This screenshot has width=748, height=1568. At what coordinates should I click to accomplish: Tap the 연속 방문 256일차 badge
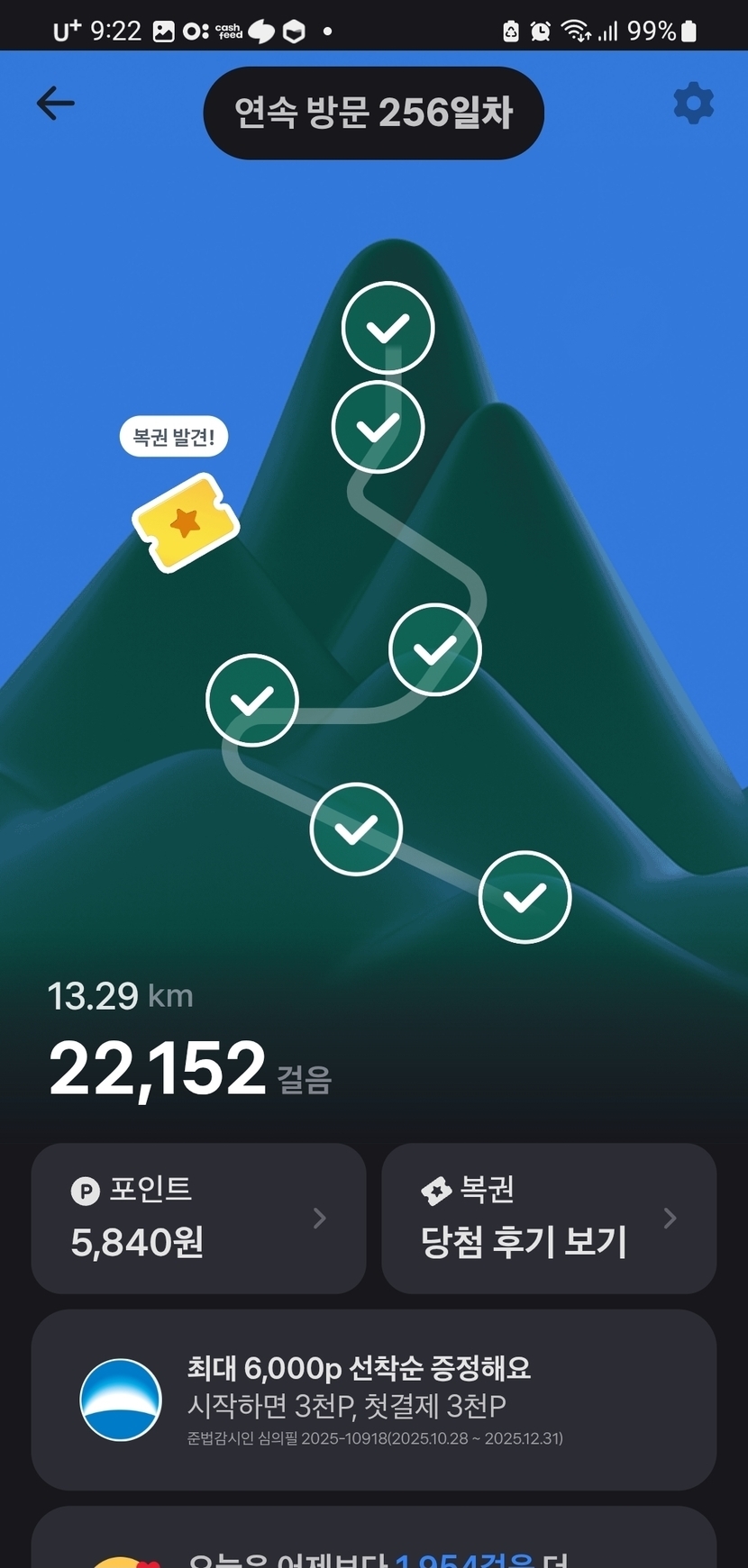pyautogui.click(x=374, y=113)
